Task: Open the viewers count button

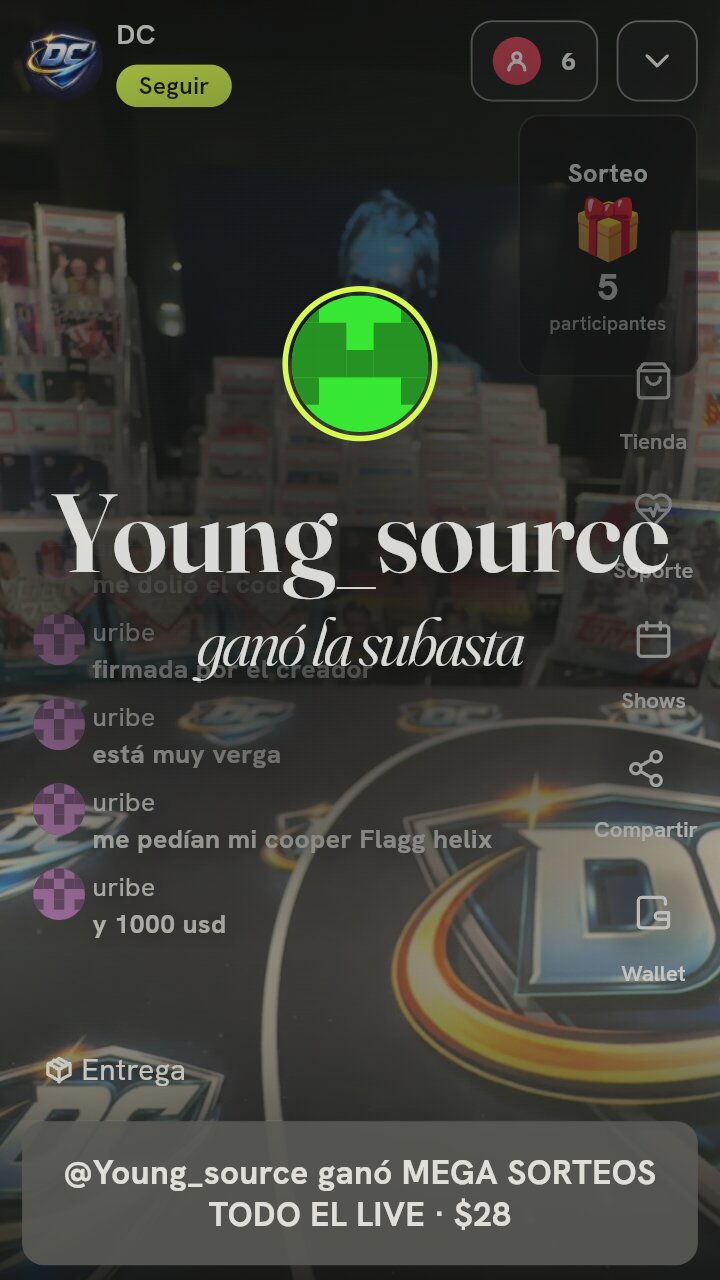Action: pos(534,61)
